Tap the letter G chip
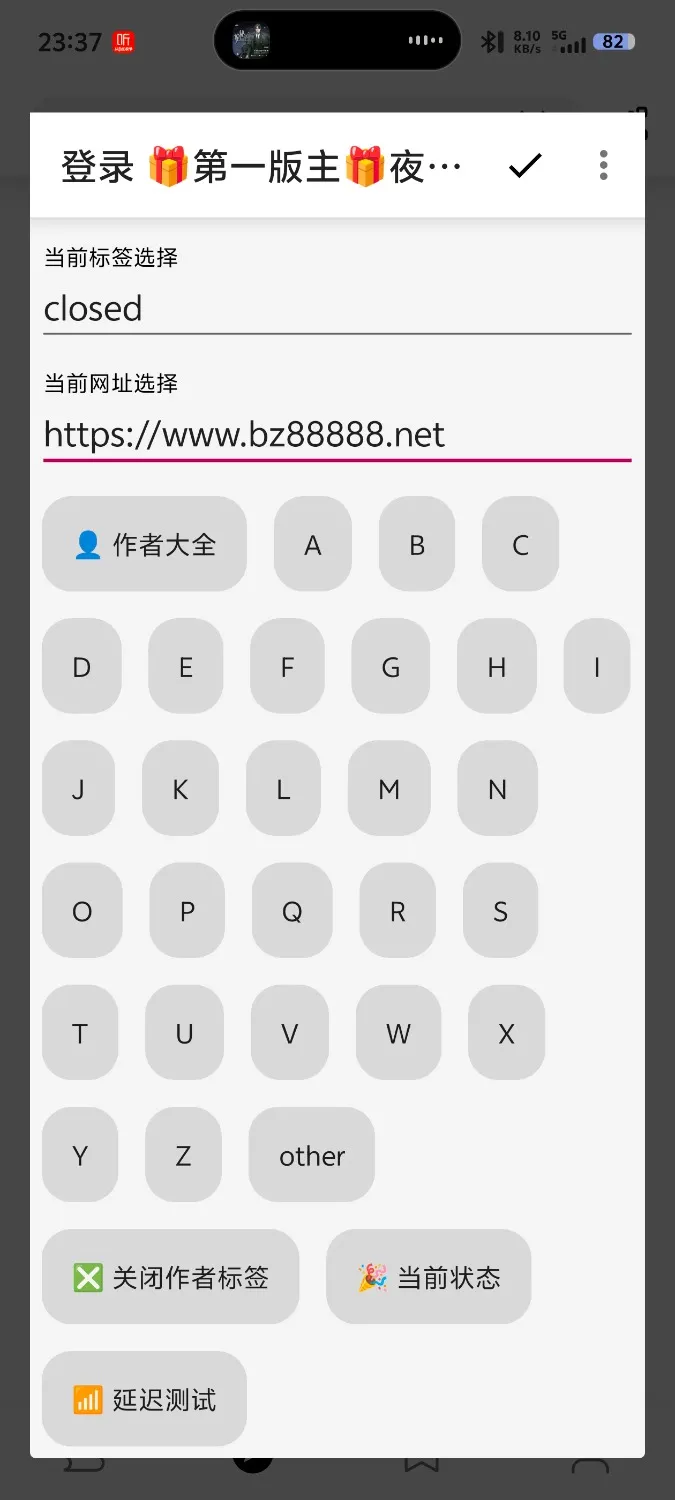This screenshot has height=1500, width=675. pyautogui.click(x=391, y=667)
